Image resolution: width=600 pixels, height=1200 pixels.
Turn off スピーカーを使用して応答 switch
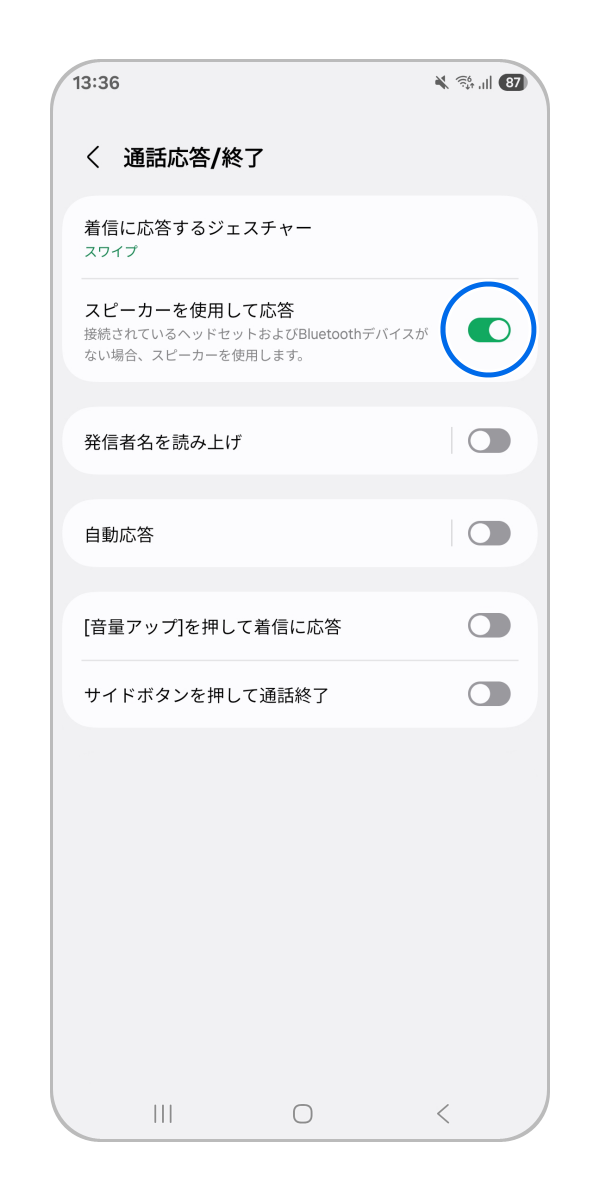point(489,330)
